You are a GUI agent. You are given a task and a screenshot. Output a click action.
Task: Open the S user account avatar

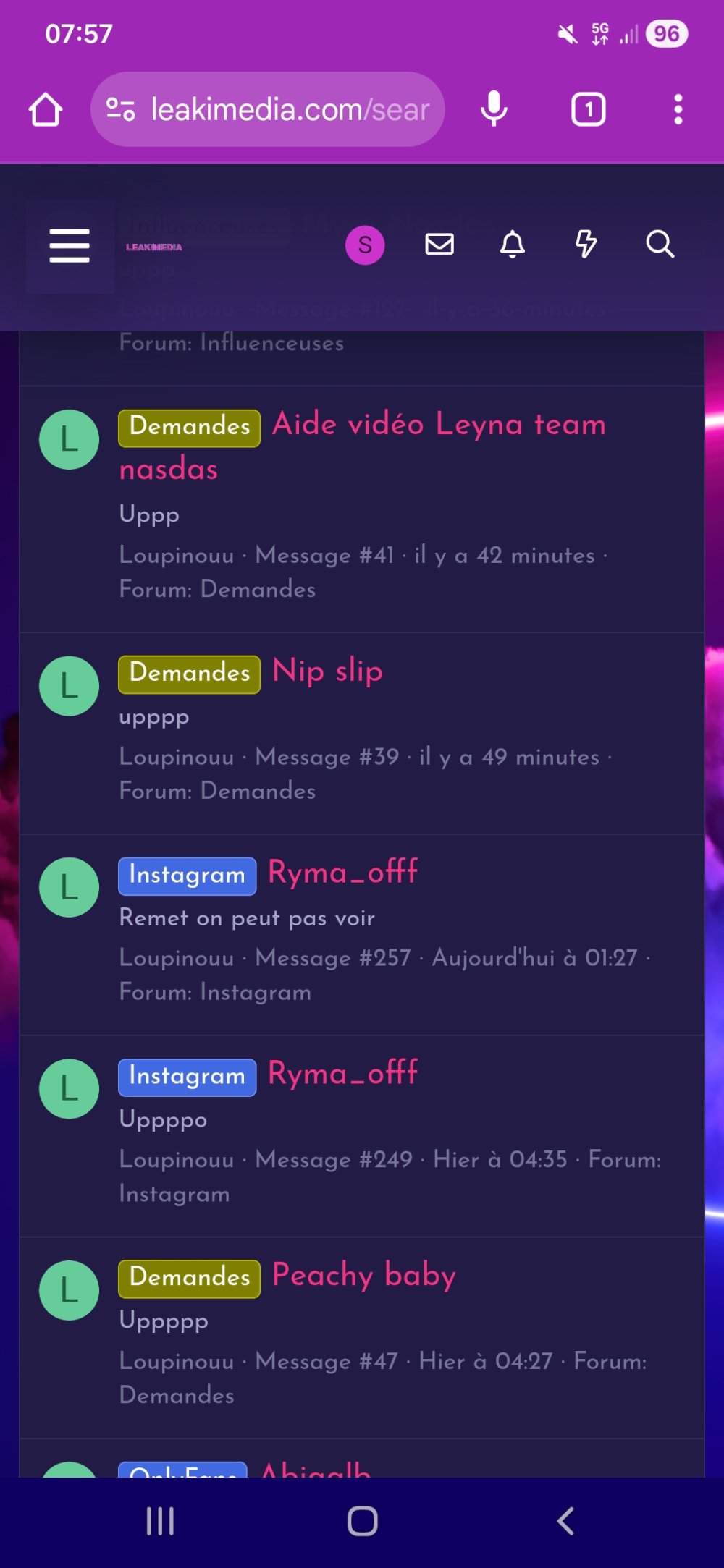[365, 245]
